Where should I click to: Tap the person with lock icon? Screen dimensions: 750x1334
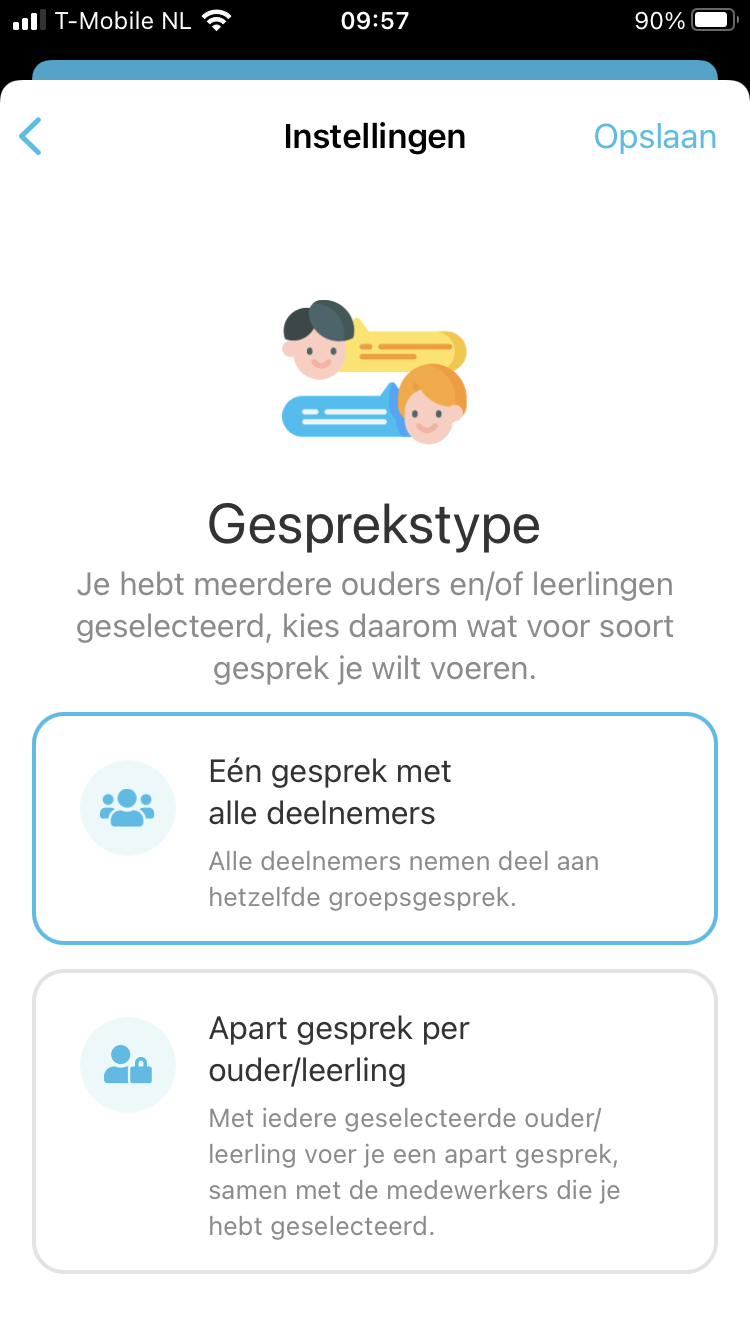coord(128,1065)
